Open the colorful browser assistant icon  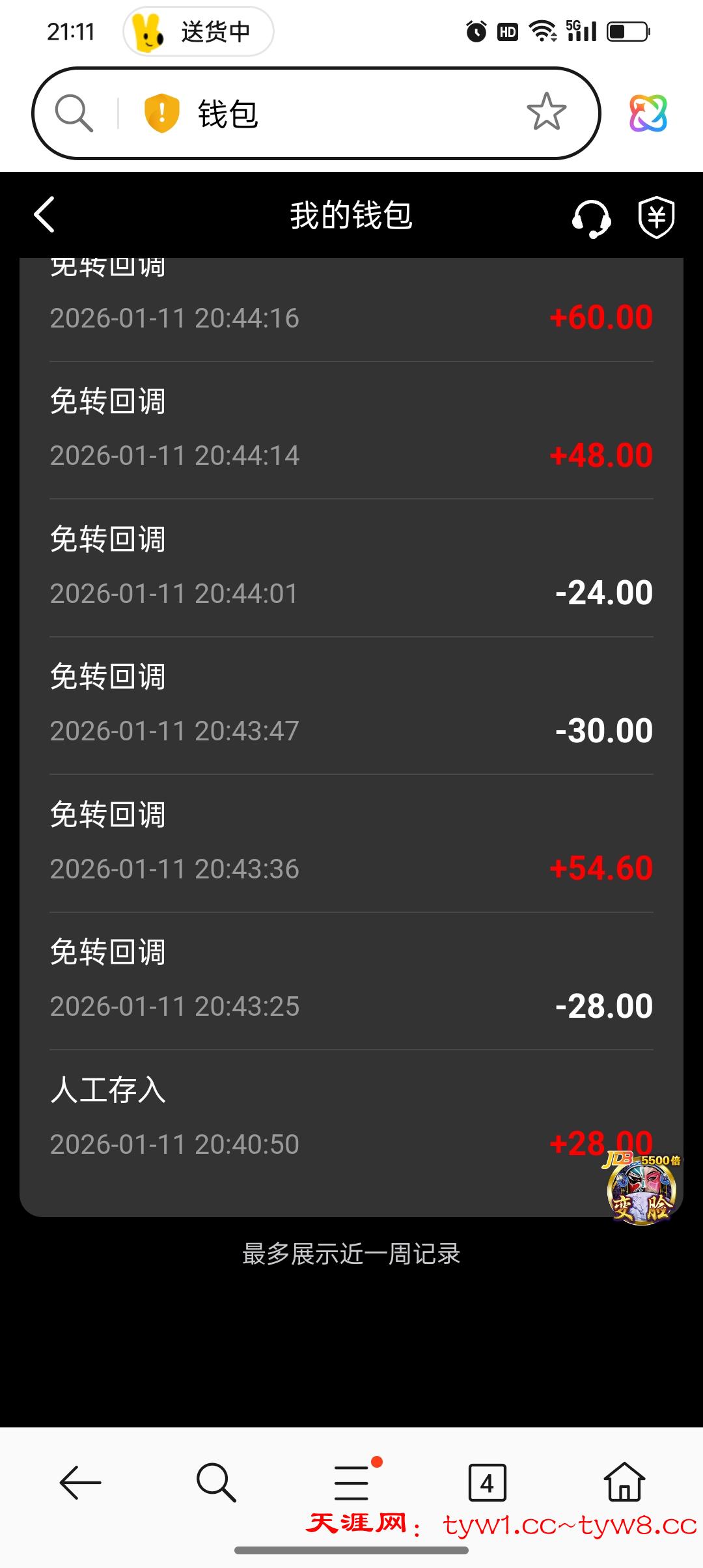[x=648, y=113]
